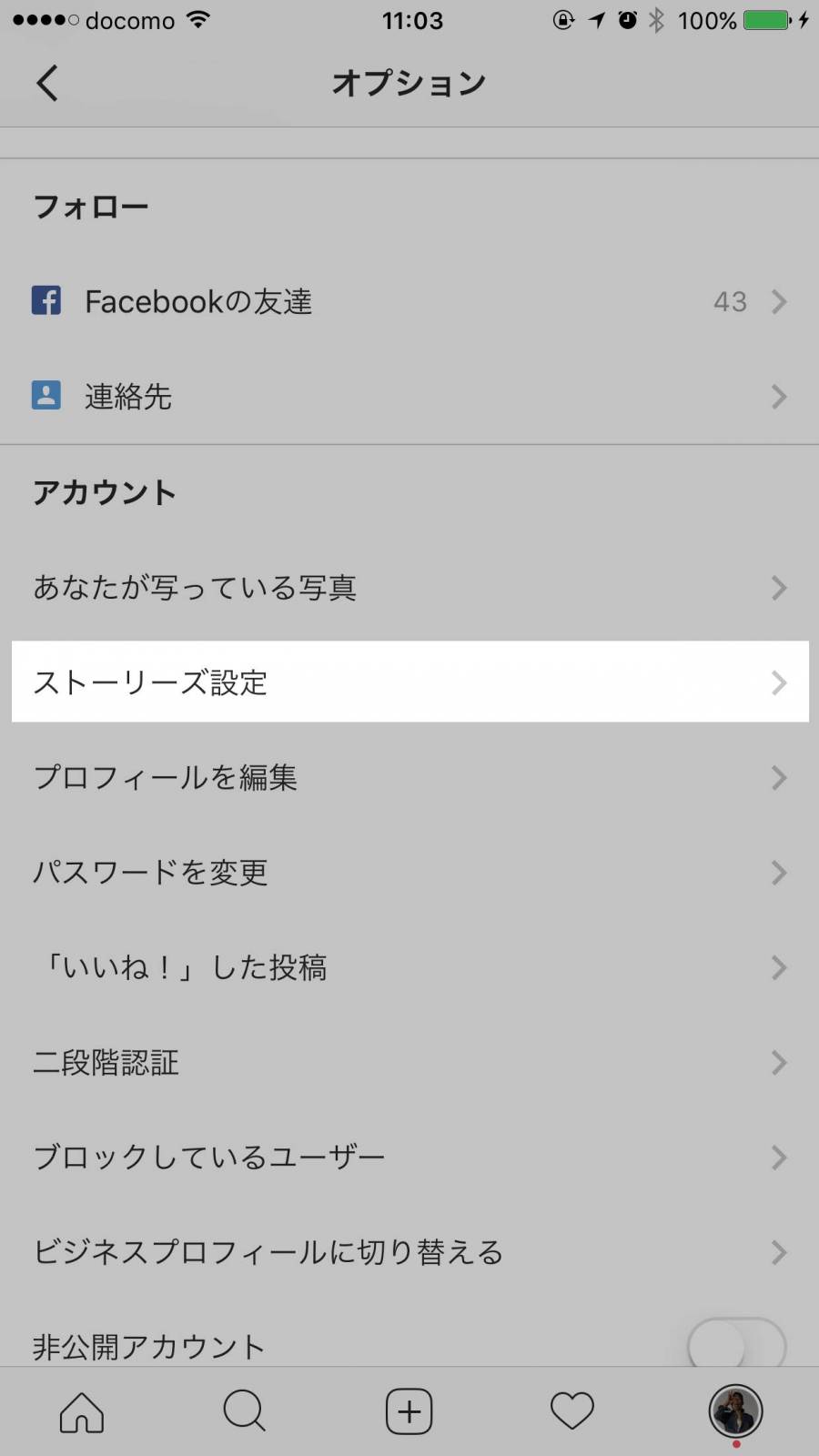Open ストーリーズ設定

409,682
